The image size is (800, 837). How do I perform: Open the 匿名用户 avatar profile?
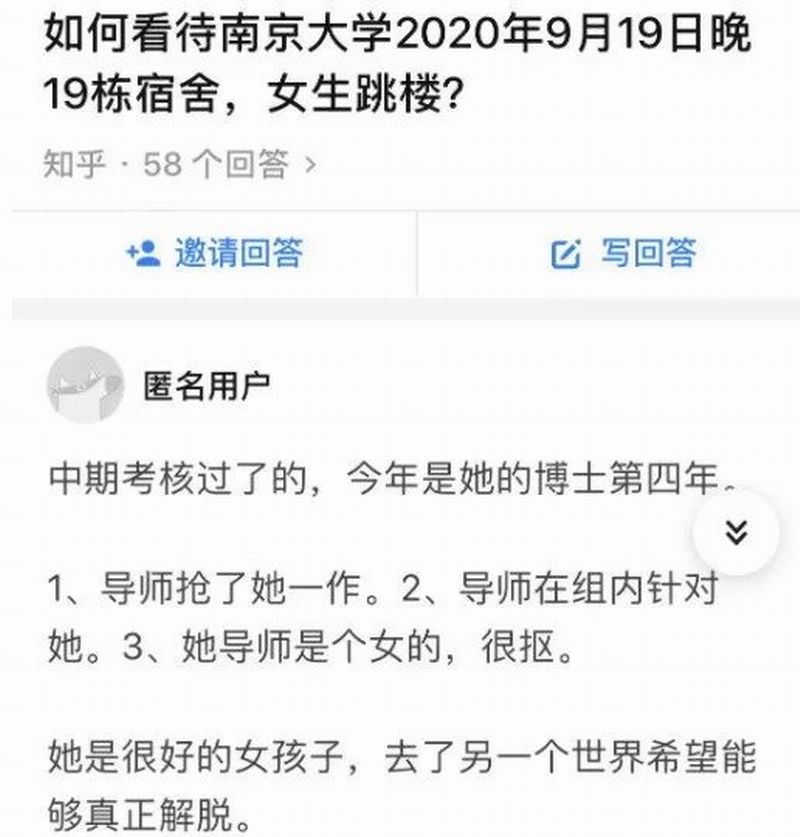tap(85, 385)
